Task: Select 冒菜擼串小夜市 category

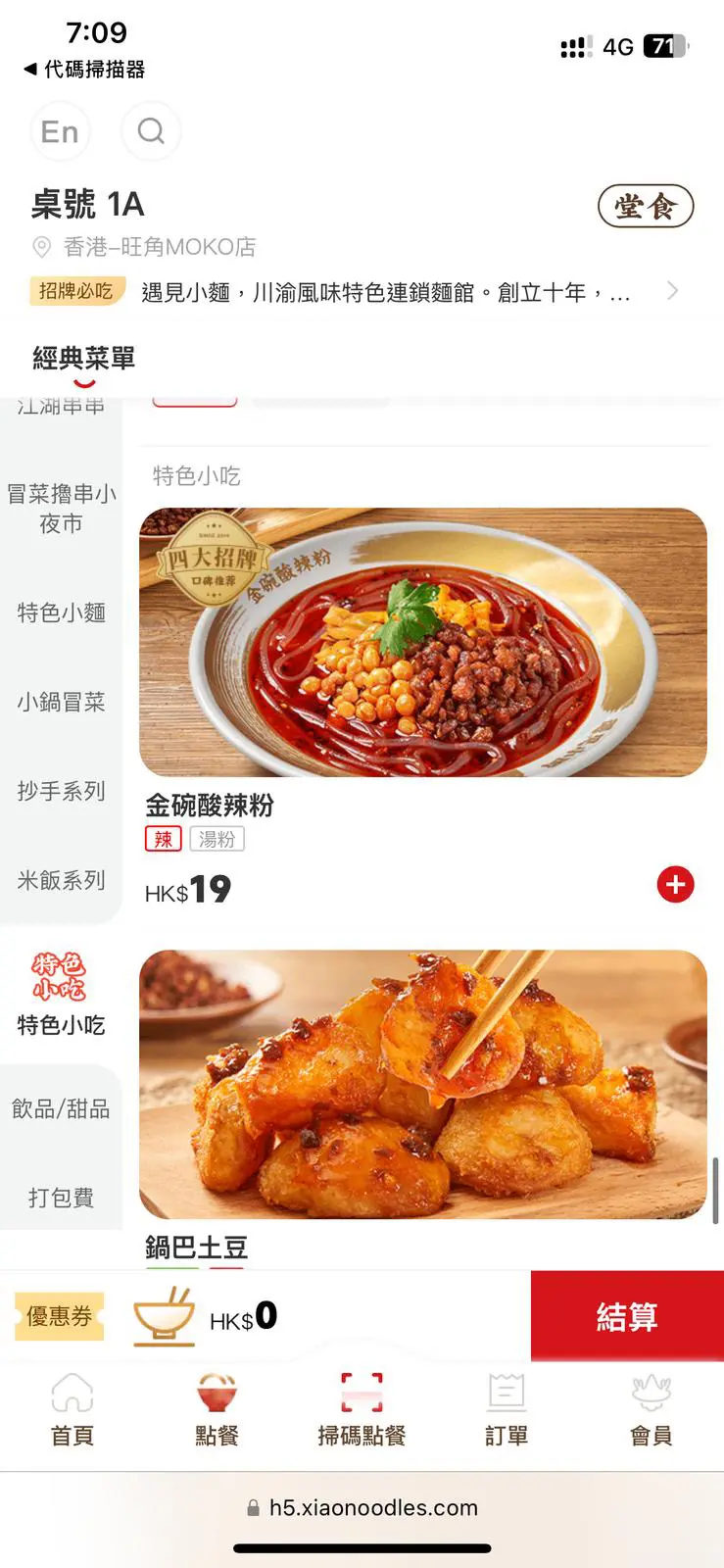Action: pyautogui.click(x=61, y=509)
